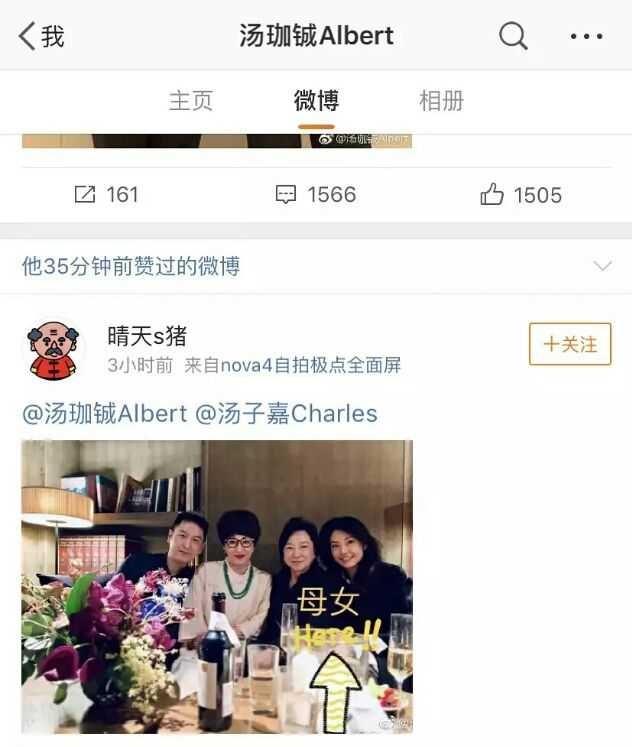
Task: Open 晴天s猪 profile avatar
Action: 54,349
